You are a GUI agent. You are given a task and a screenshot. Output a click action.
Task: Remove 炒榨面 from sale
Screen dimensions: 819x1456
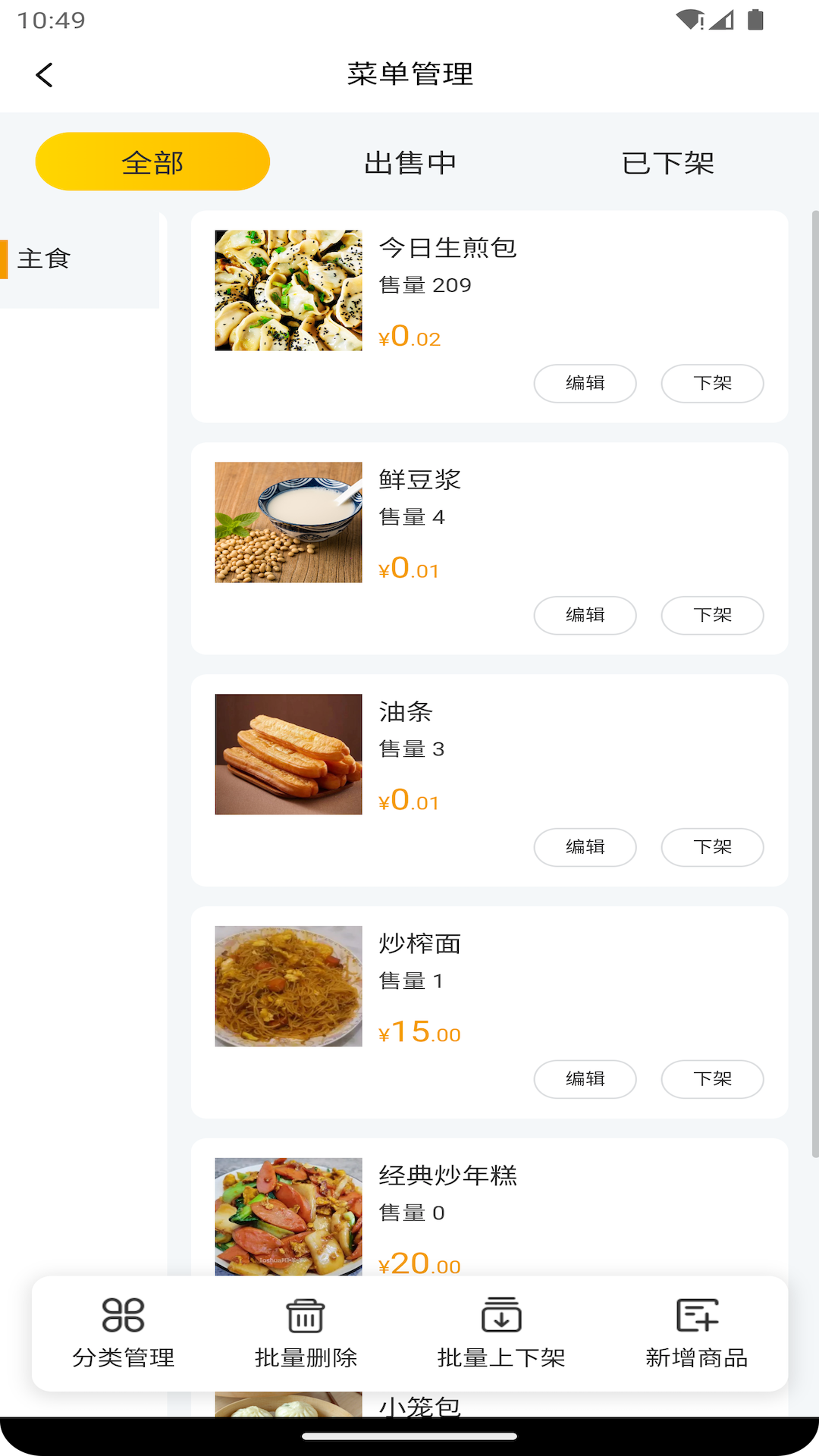pos(711,1079)
